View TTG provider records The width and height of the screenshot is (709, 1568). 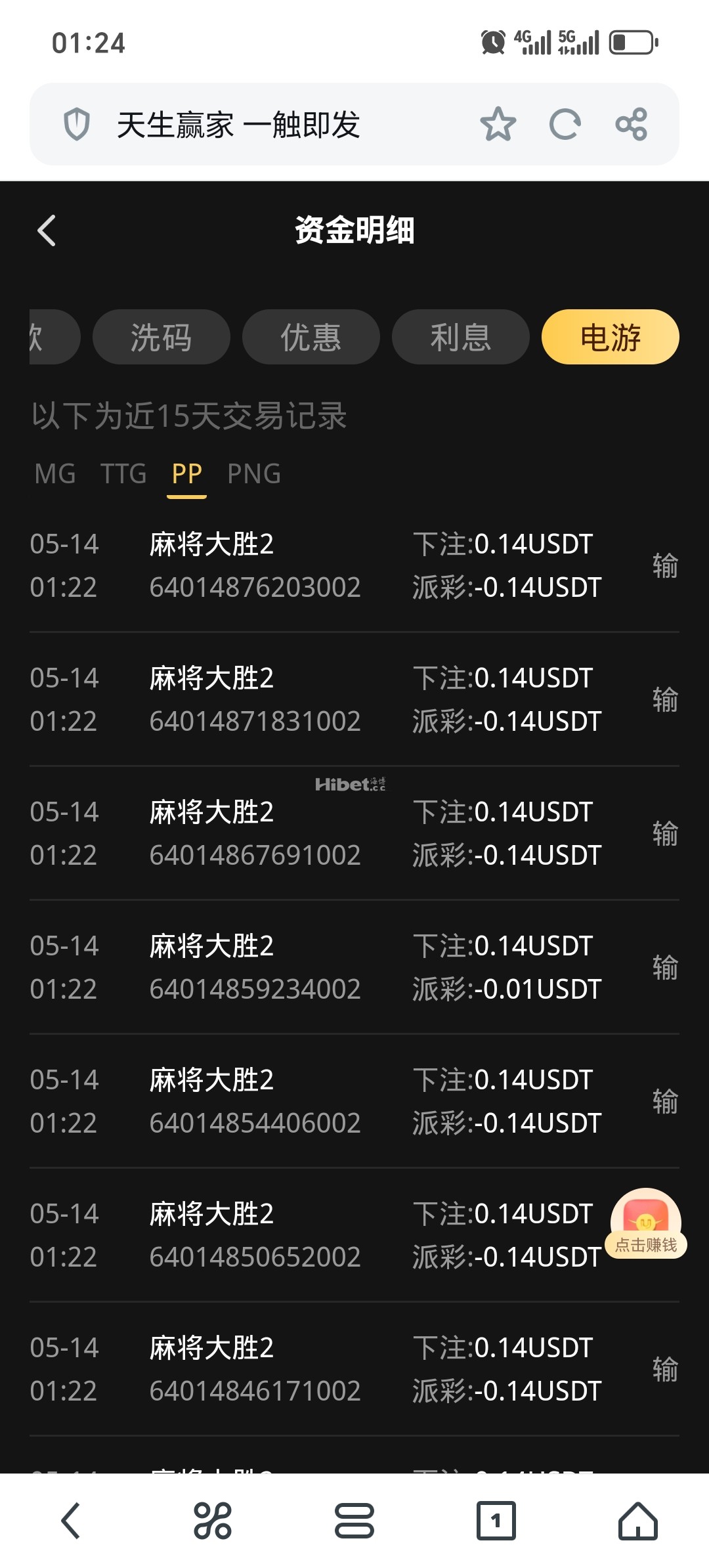(x=123, y=474)
